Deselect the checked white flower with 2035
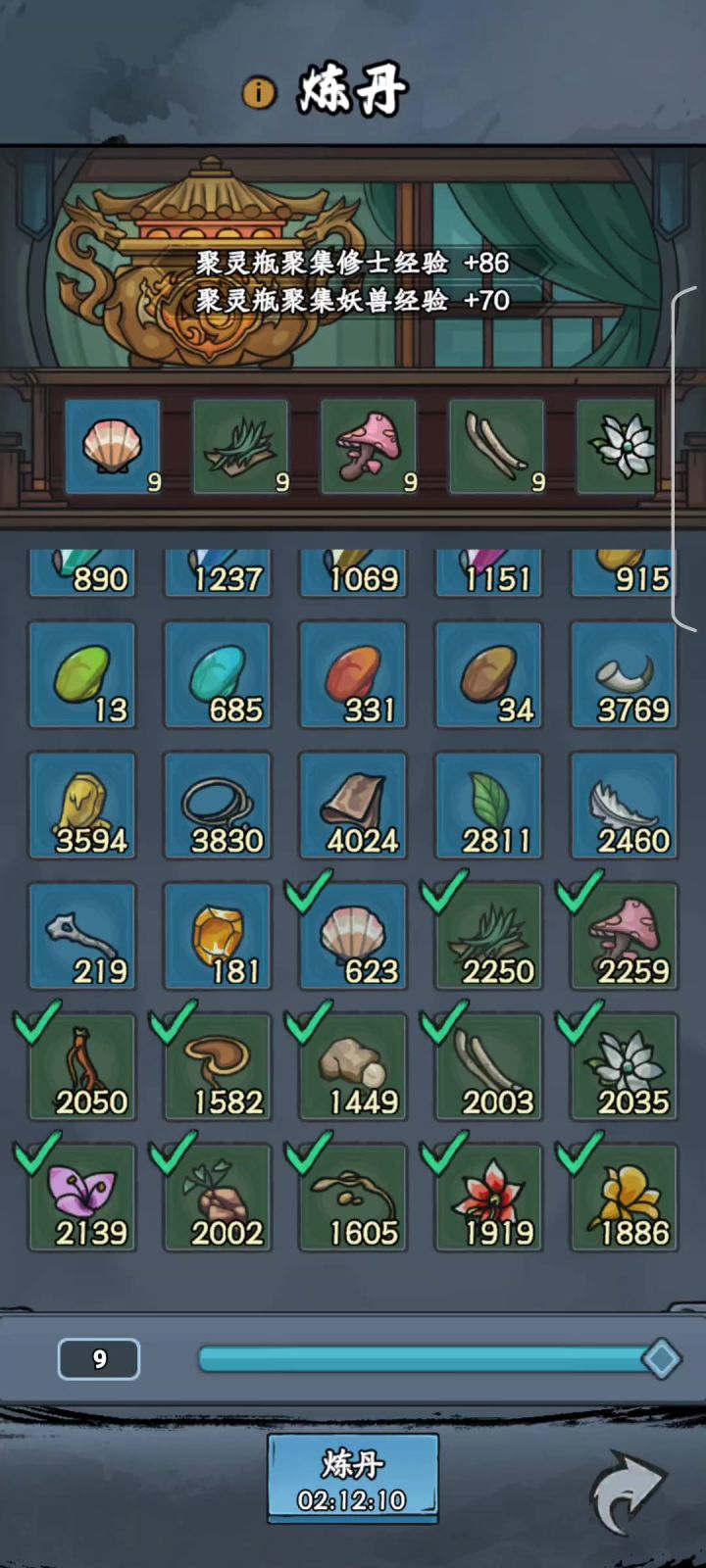This screenshot has height=1568, width=706. tap(624, 1067)
